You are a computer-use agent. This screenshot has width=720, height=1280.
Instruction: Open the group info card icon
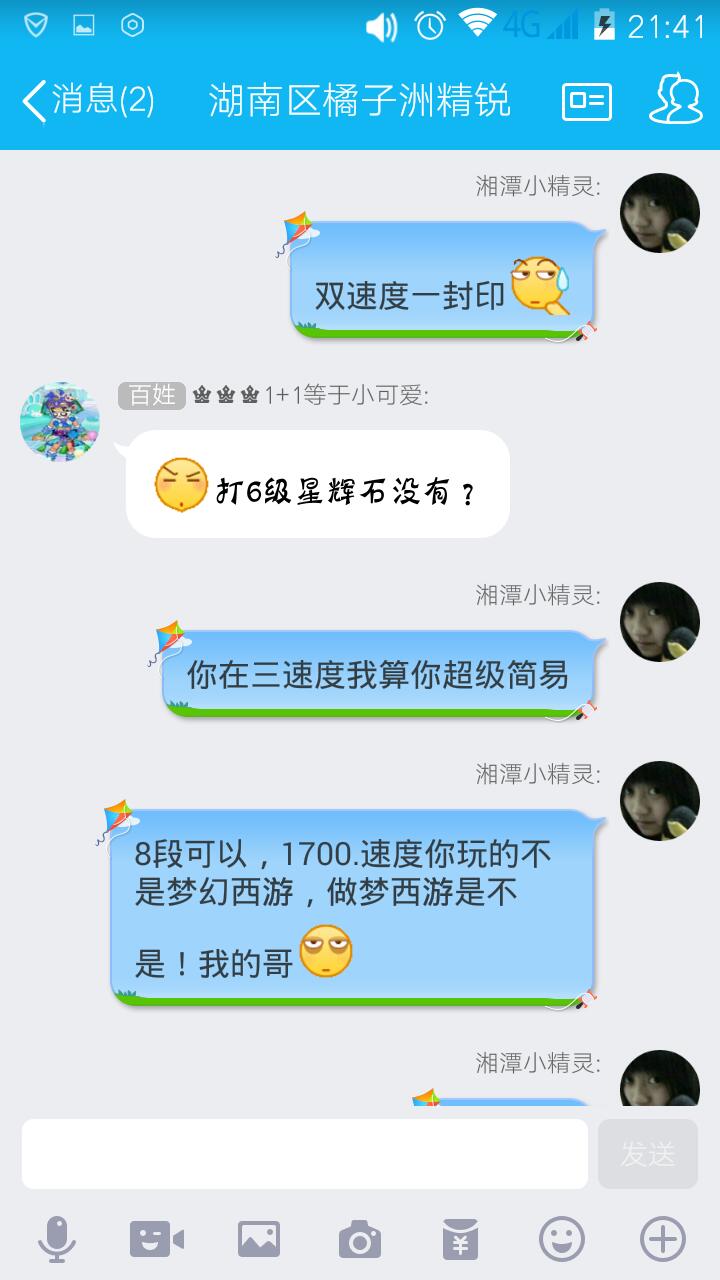click(587, 101)
